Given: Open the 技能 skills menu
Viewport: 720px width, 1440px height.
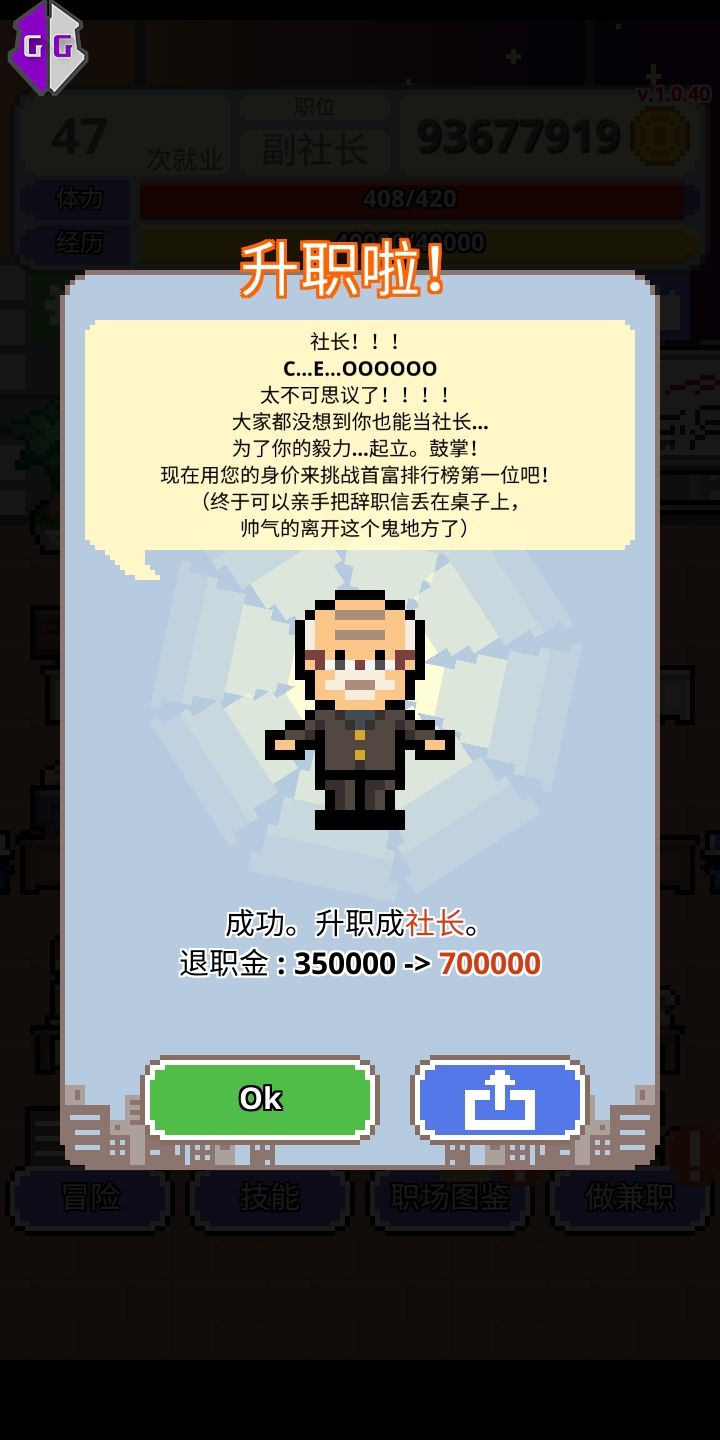Looking at the screenshot, I should [270, 1199].
